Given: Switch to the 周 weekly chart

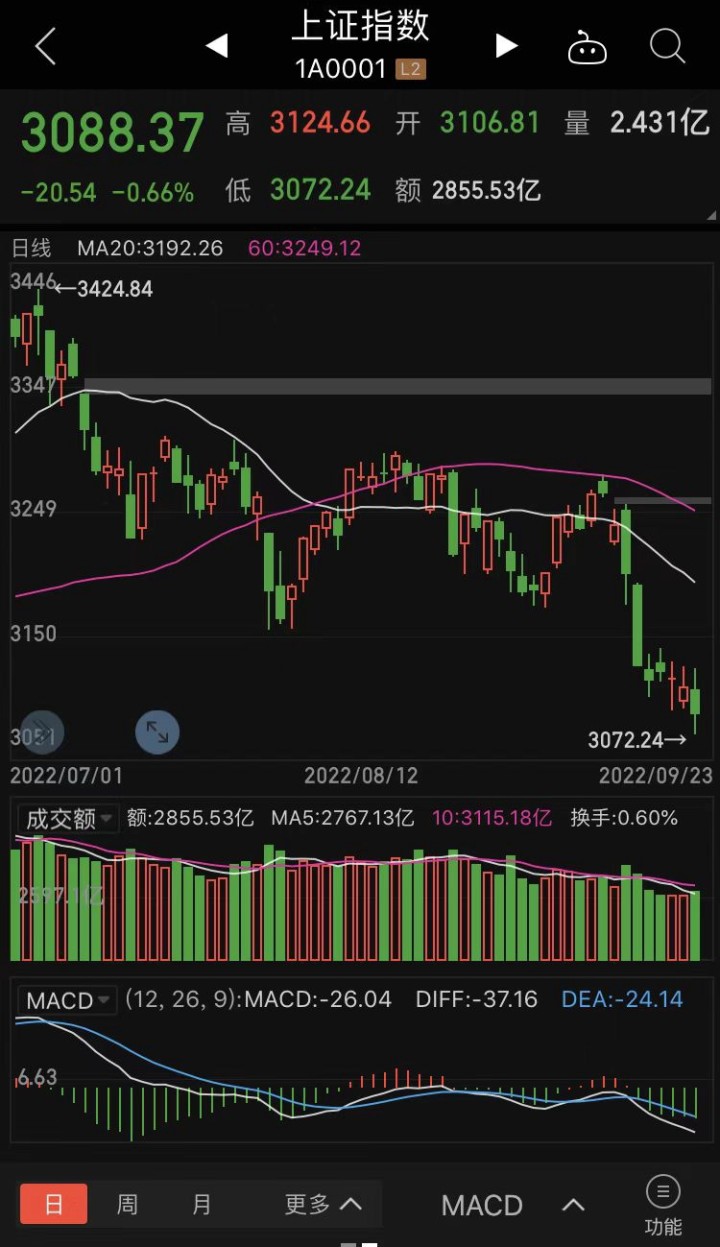Looking at the screenshot, I should click(x=127, y=1204).
